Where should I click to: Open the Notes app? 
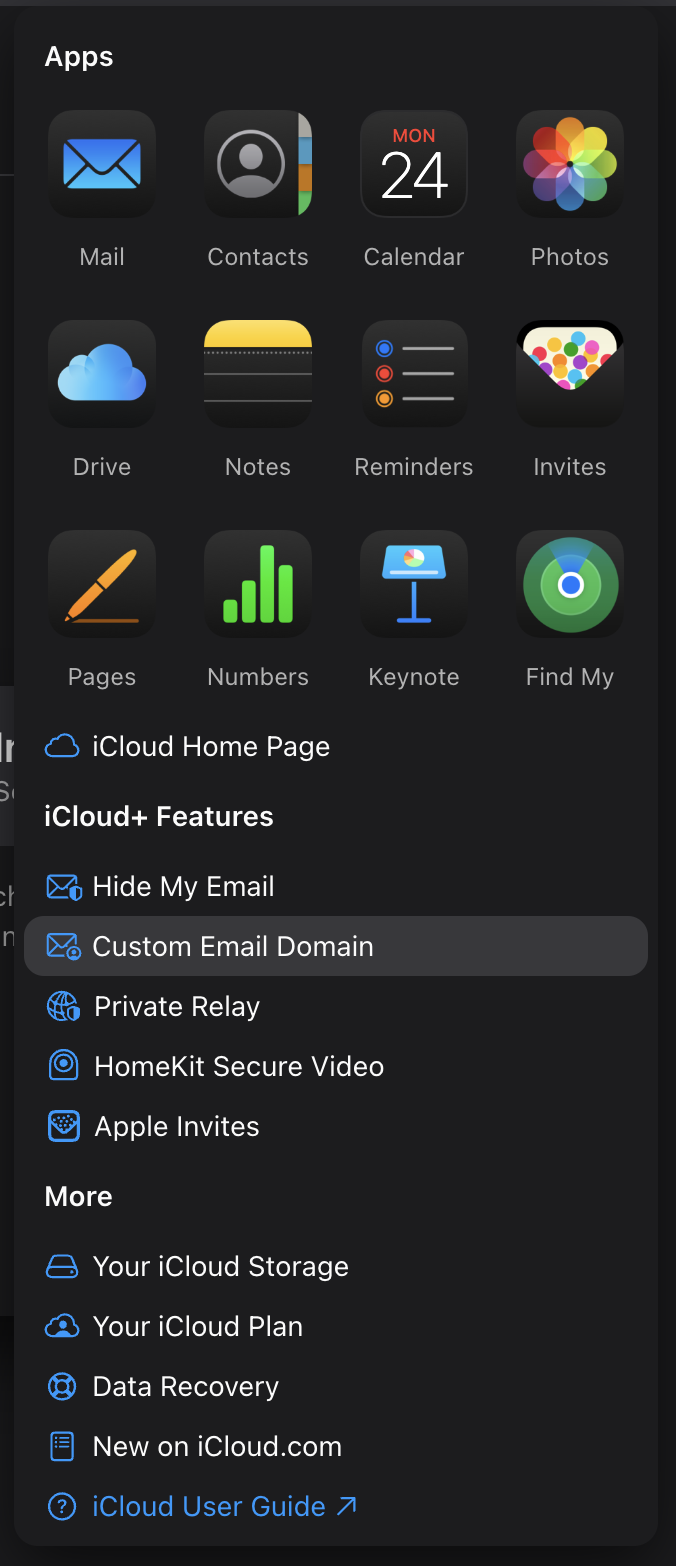tap(258, 374)
